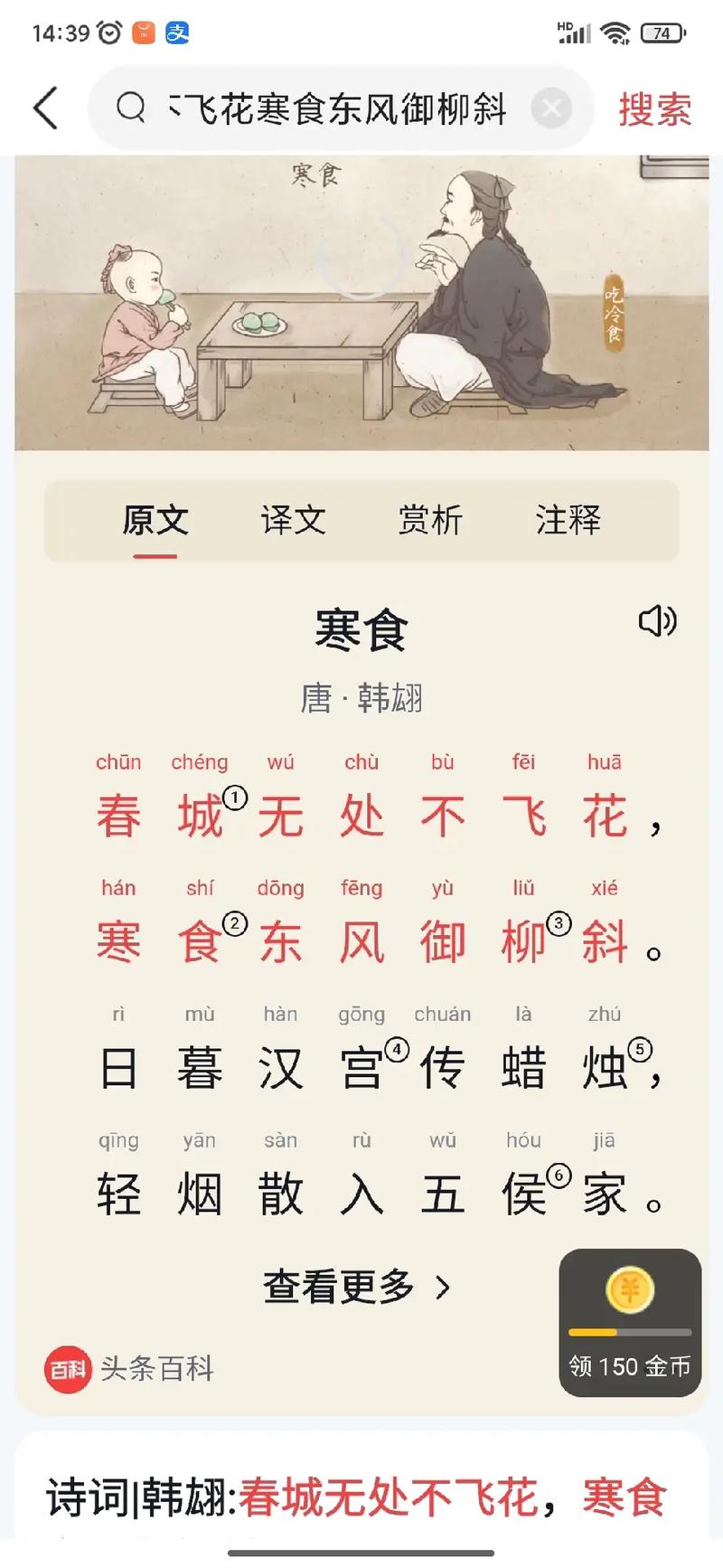Play the poem audio reading
This screenshot has width=723, height=1568.
657,621
